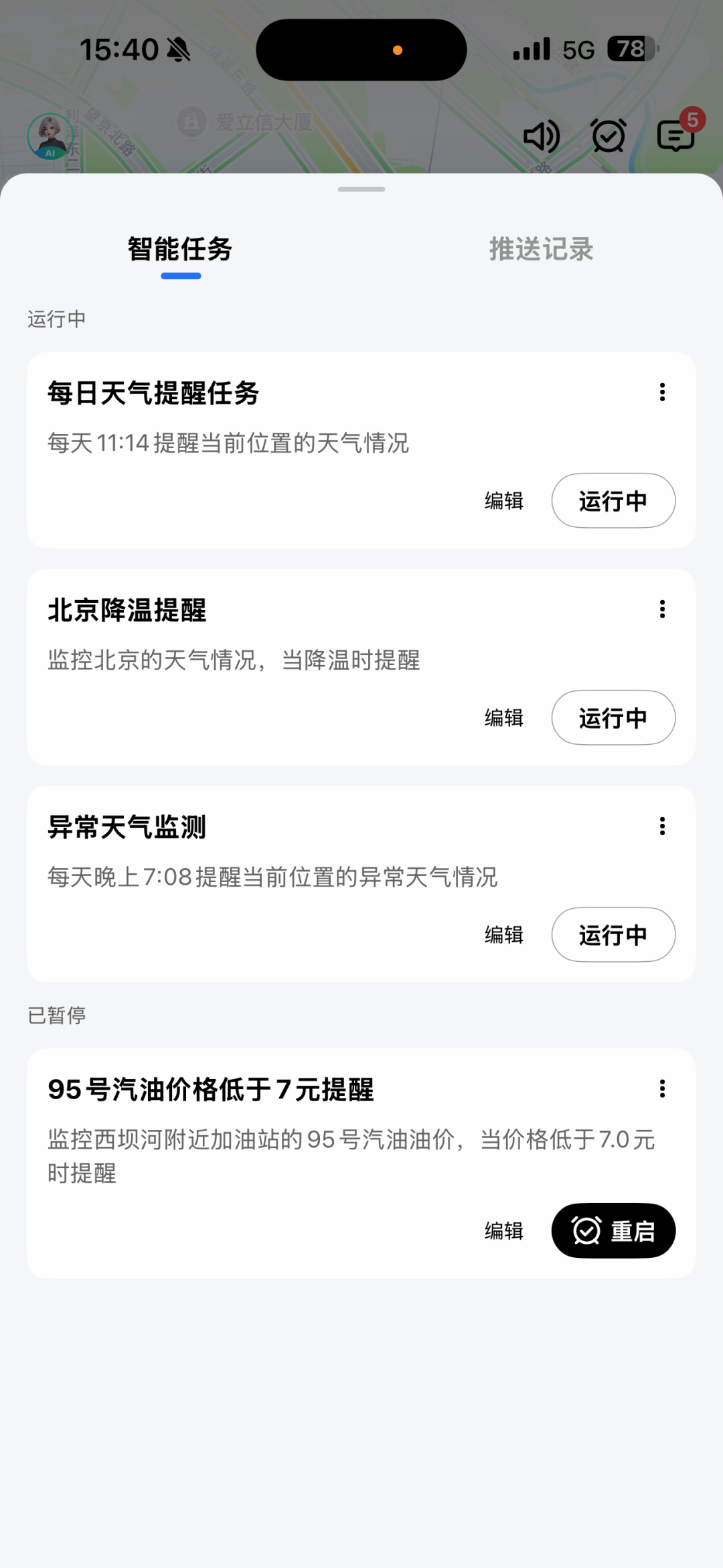Image resolution: width=723 pixels, height=1568 pixels.
Task: Open the alarm task icon
Action: [x=609, y=136]
